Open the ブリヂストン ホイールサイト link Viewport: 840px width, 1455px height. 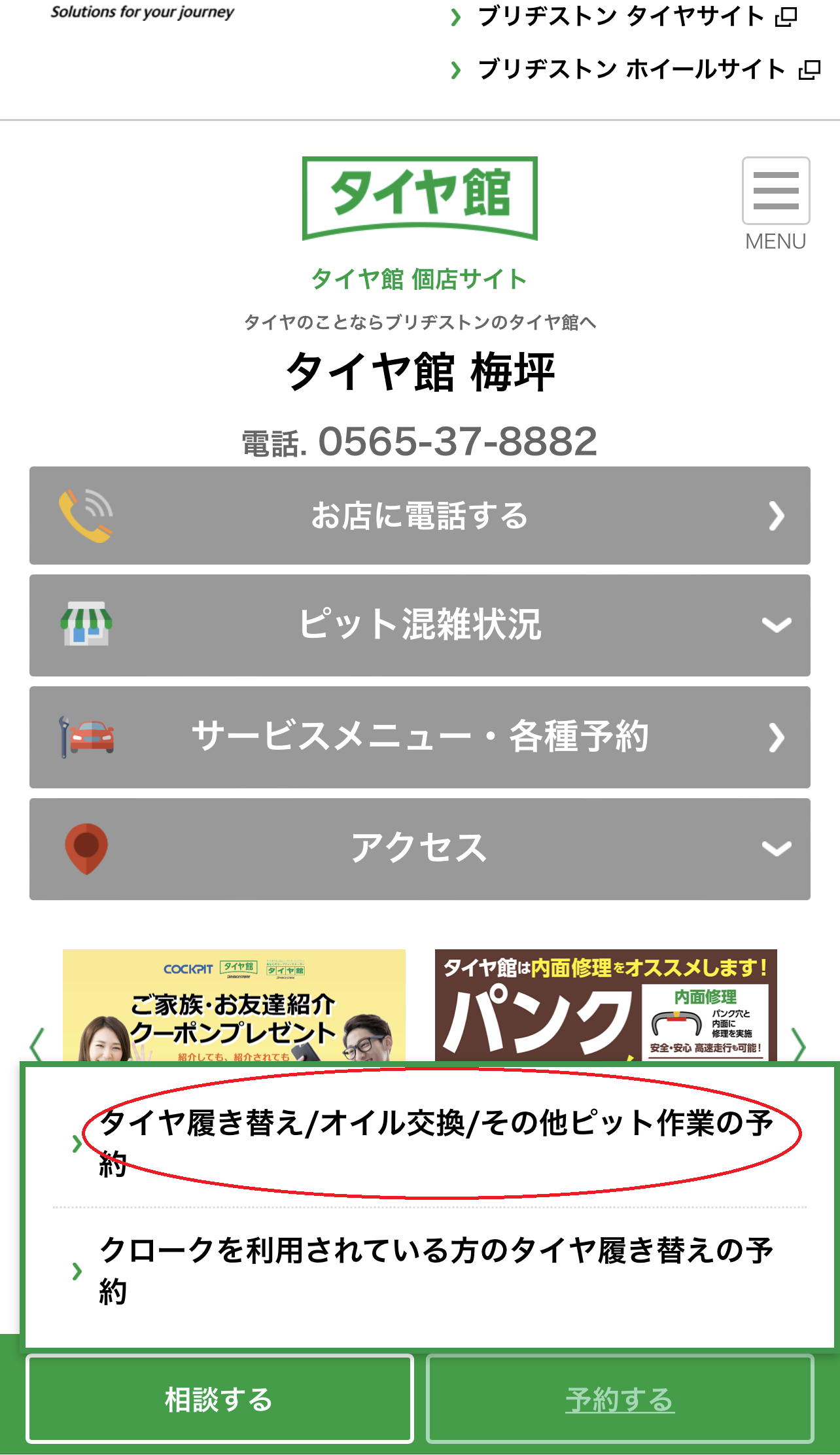click(x=632, y=69)
